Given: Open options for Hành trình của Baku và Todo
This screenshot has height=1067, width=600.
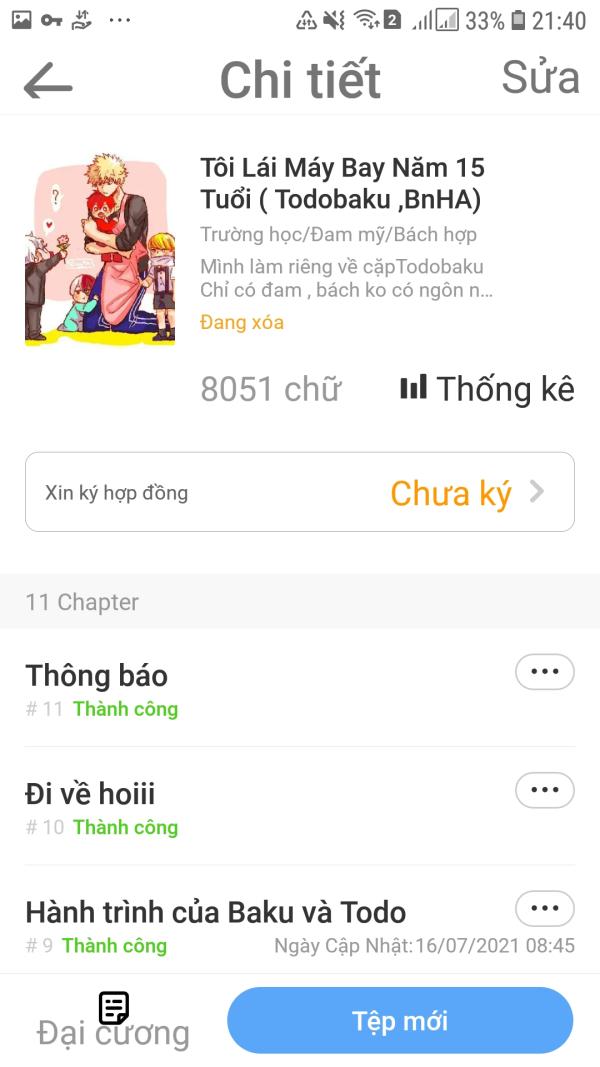Looking at the screenshot, I should coord(545,909).
